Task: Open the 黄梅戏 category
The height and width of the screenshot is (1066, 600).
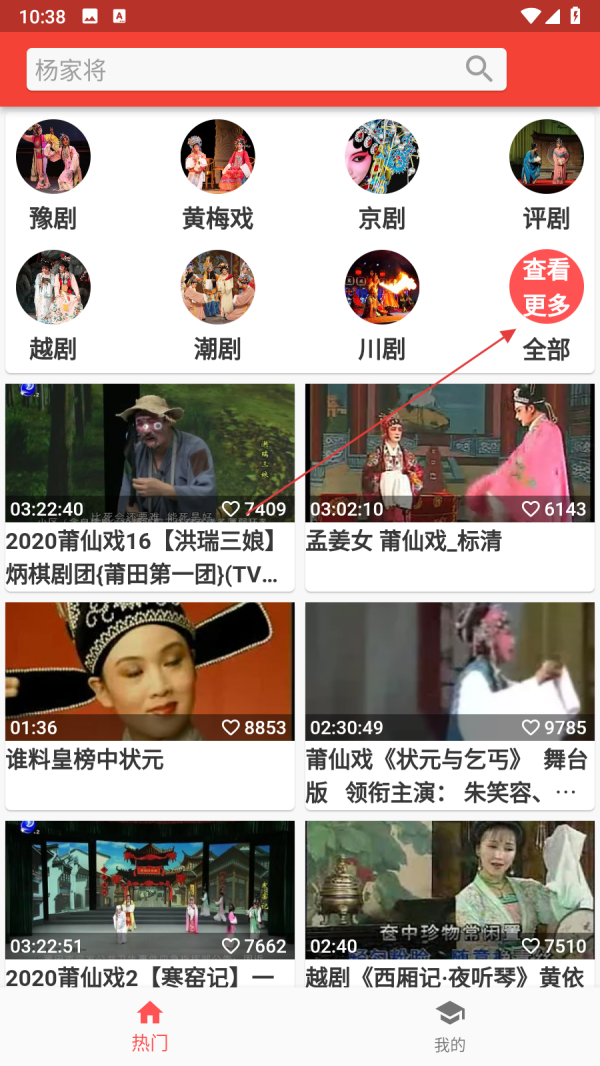Action: 218,175
